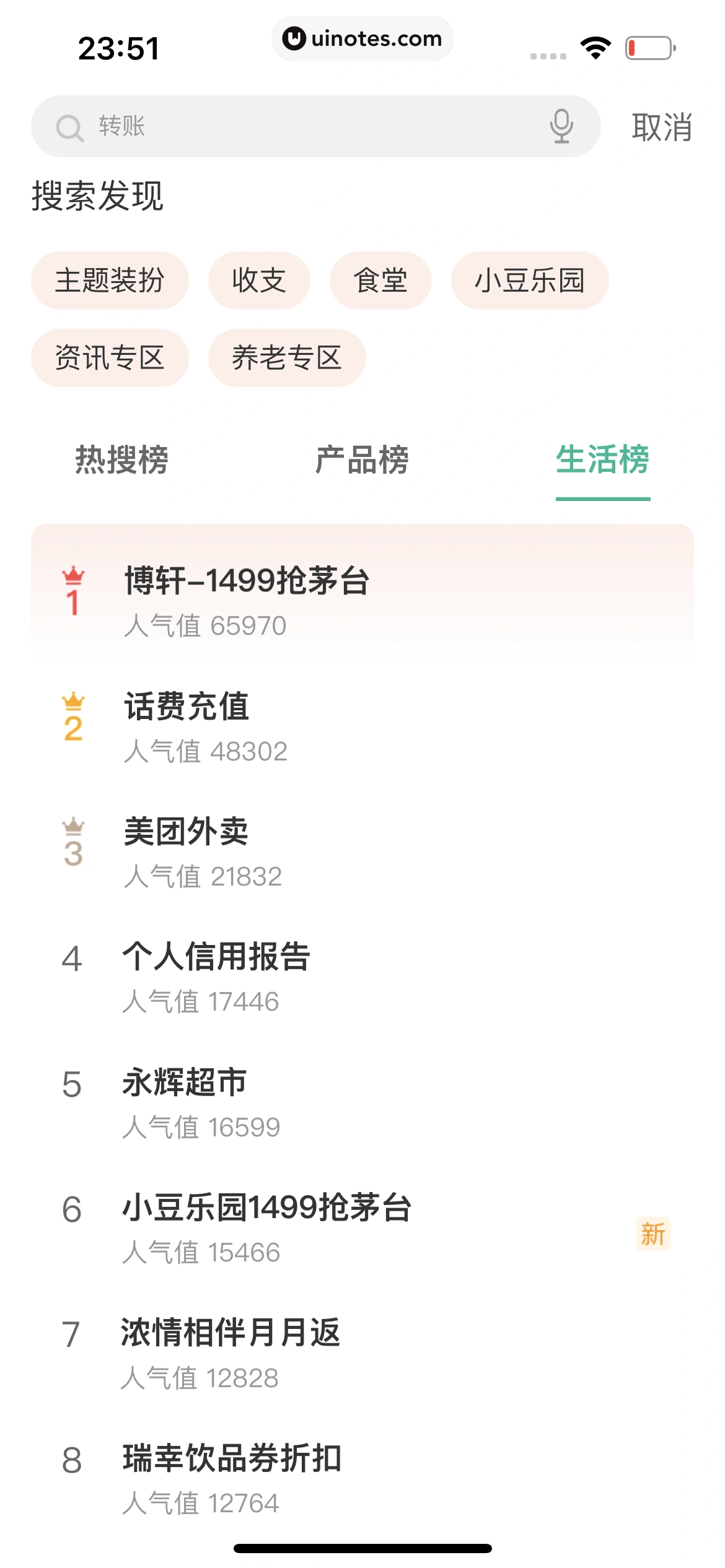Switch to the 产品榜 tab
Viewport: 725px width, 1568px height.
(362, 460)
